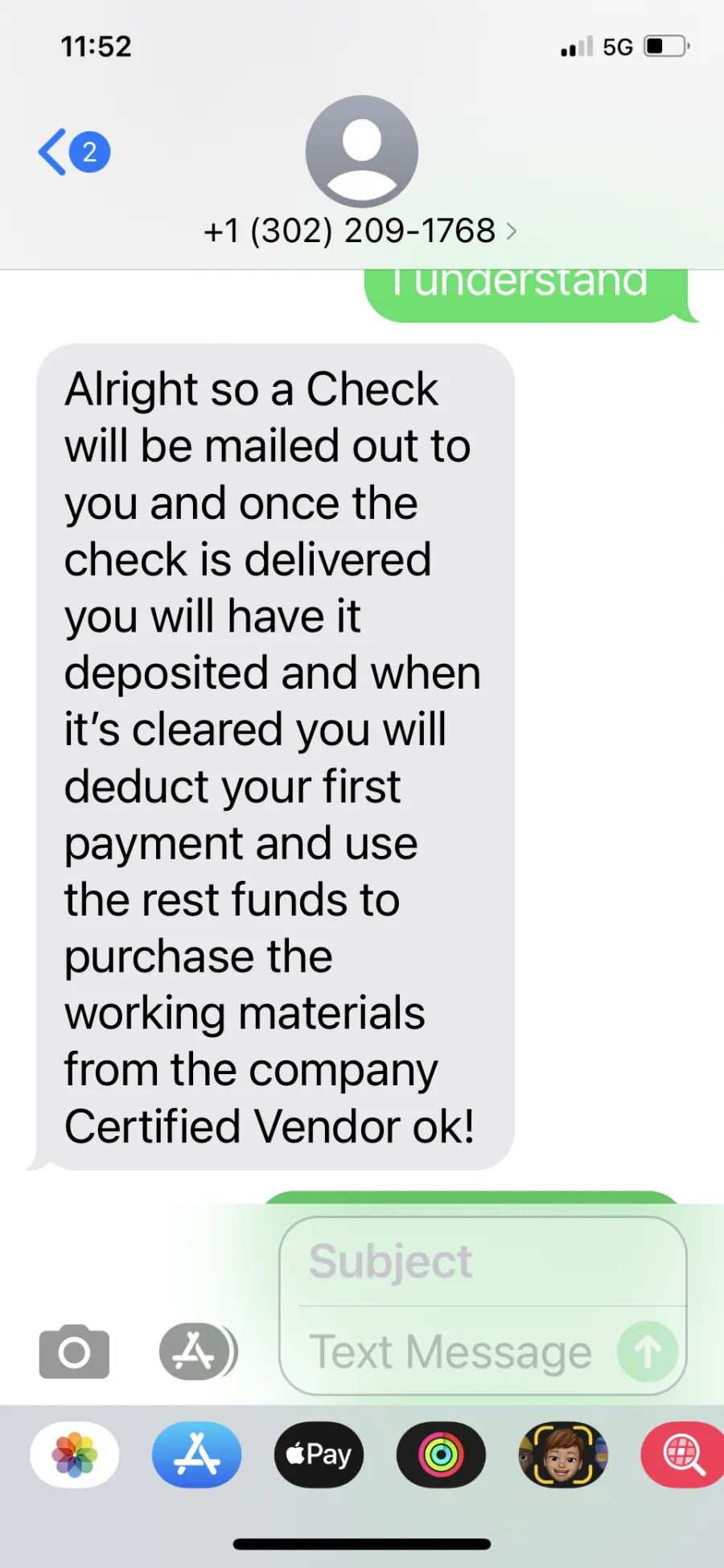Open the Fitness activity rings app
724x1568 pixels.
click(x=441, y=1455)
